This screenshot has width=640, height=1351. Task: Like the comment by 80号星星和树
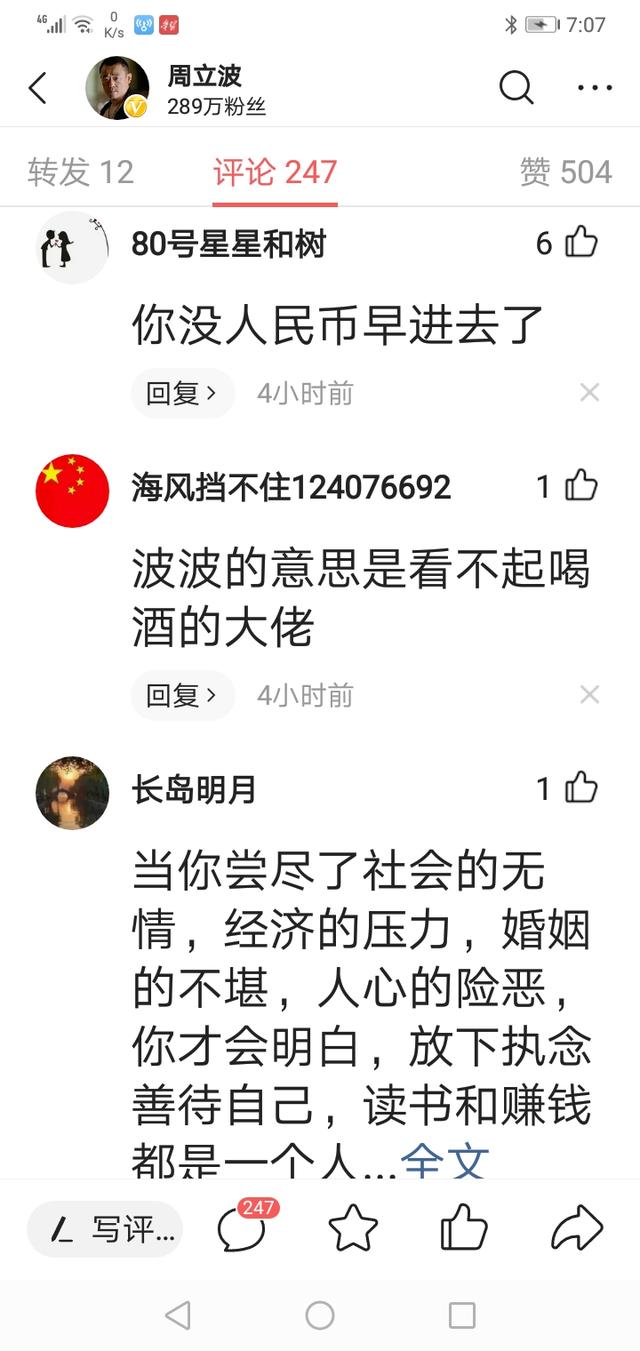tap(581, 243)
